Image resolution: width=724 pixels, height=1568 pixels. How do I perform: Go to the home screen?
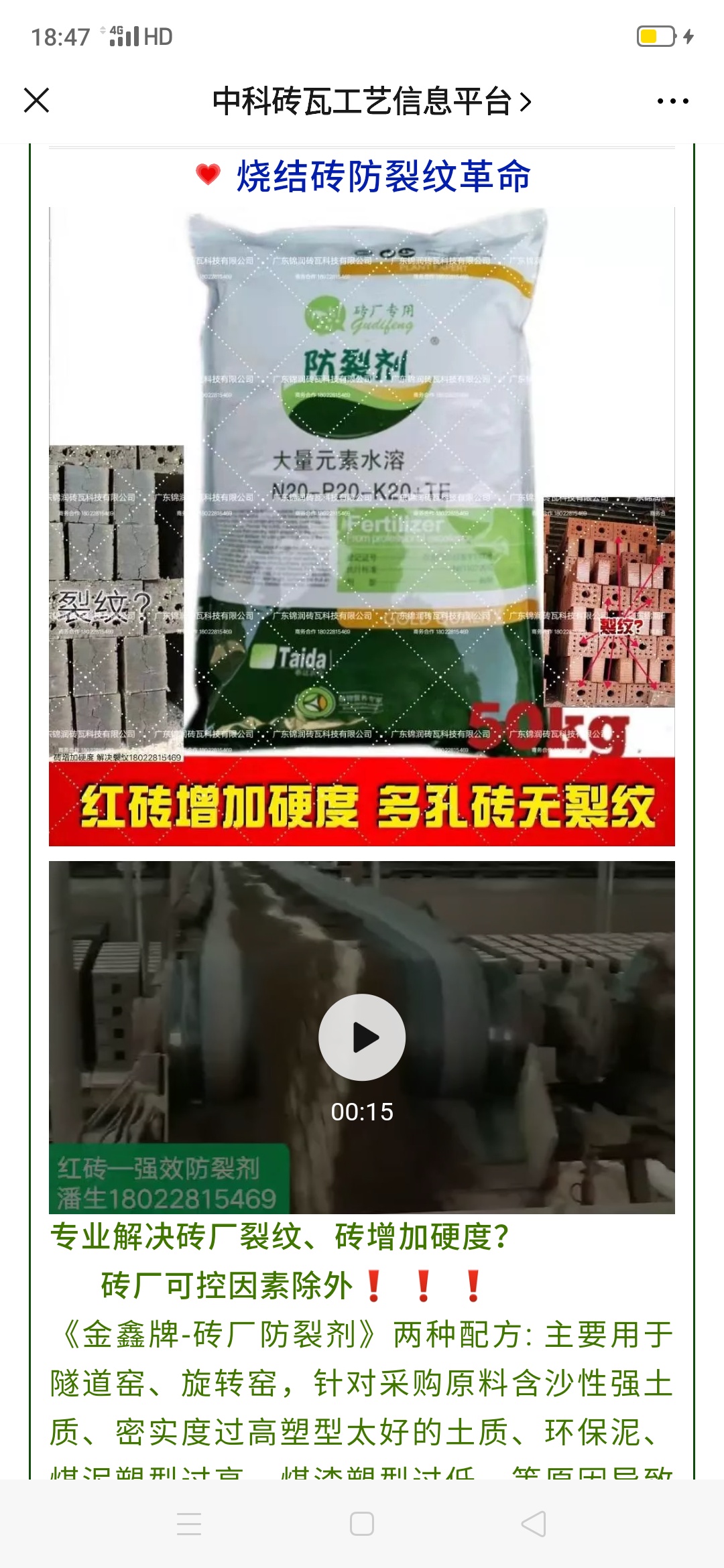coord(362,1524)
